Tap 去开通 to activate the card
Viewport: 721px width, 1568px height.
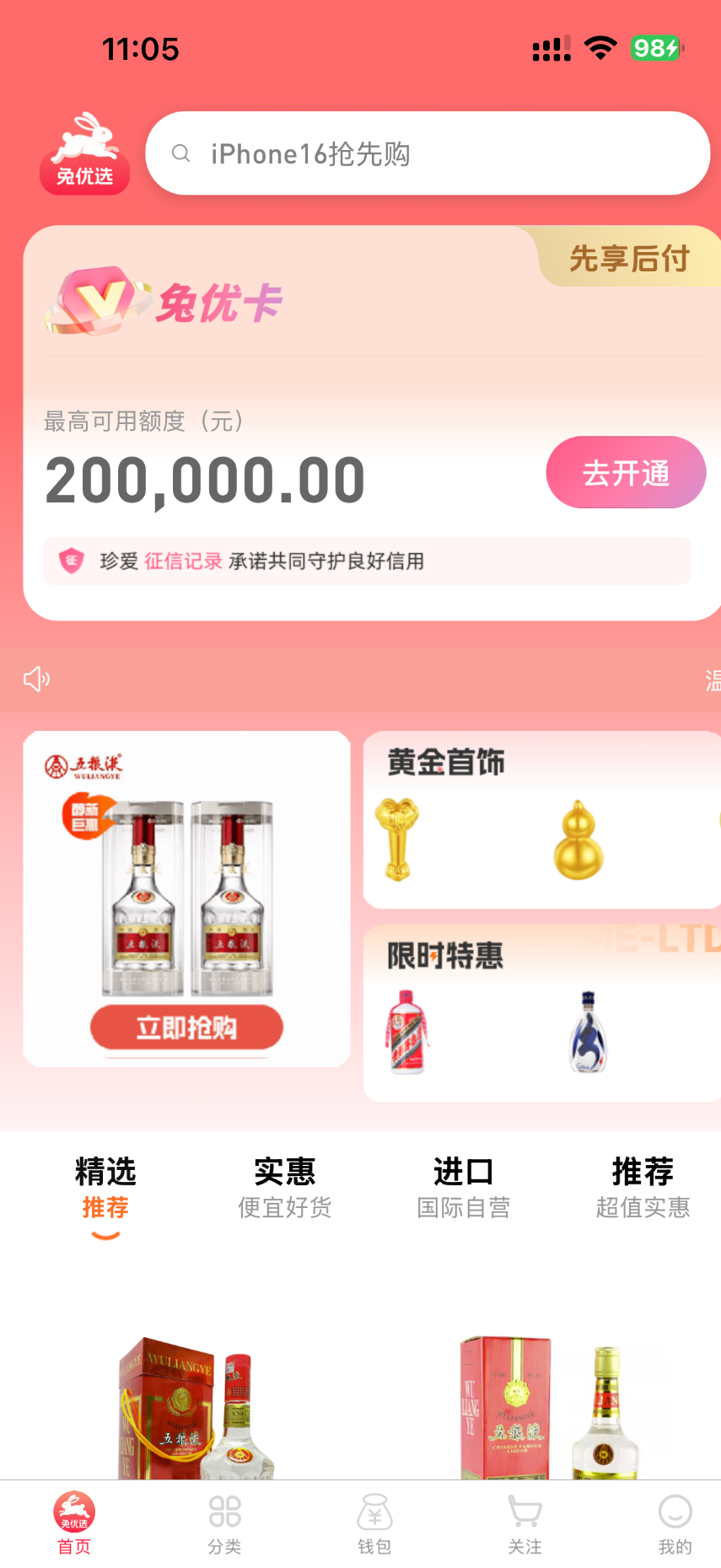[x=626, y=472]
